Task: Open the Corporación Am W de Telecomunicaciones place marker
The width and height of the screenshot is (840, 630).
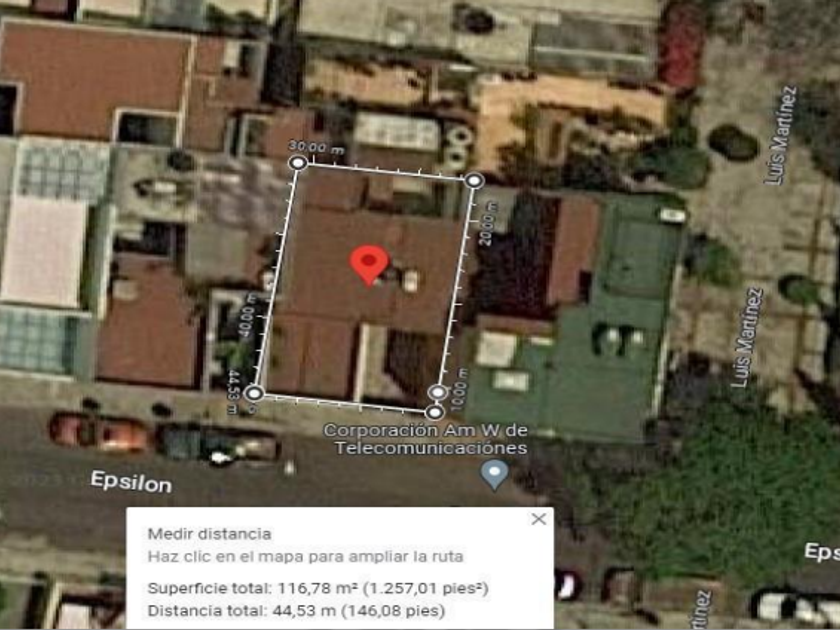Action: pos(494,475)
